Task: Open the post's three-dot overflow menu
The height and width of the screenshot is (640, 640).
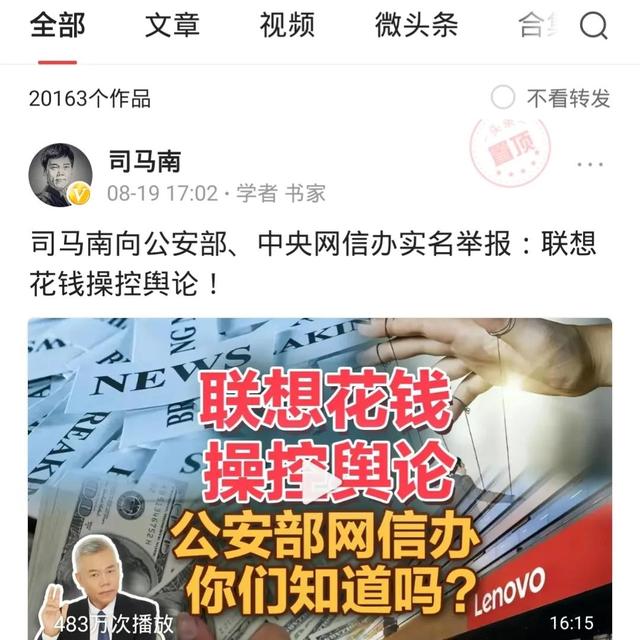Action: pos(590,164)
